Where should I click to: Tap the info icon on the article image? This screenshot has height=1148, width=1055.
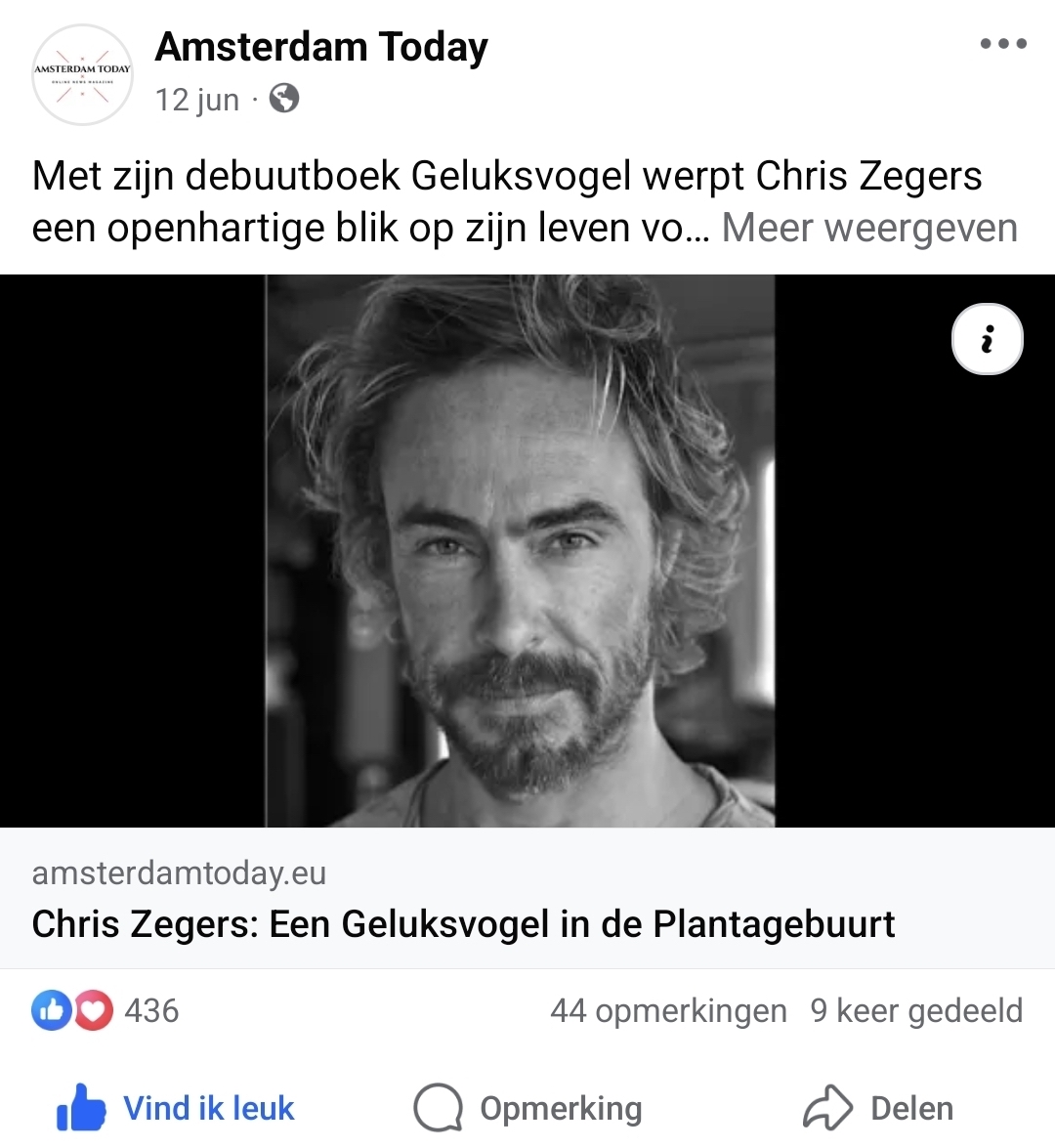[x=987, y=339]
